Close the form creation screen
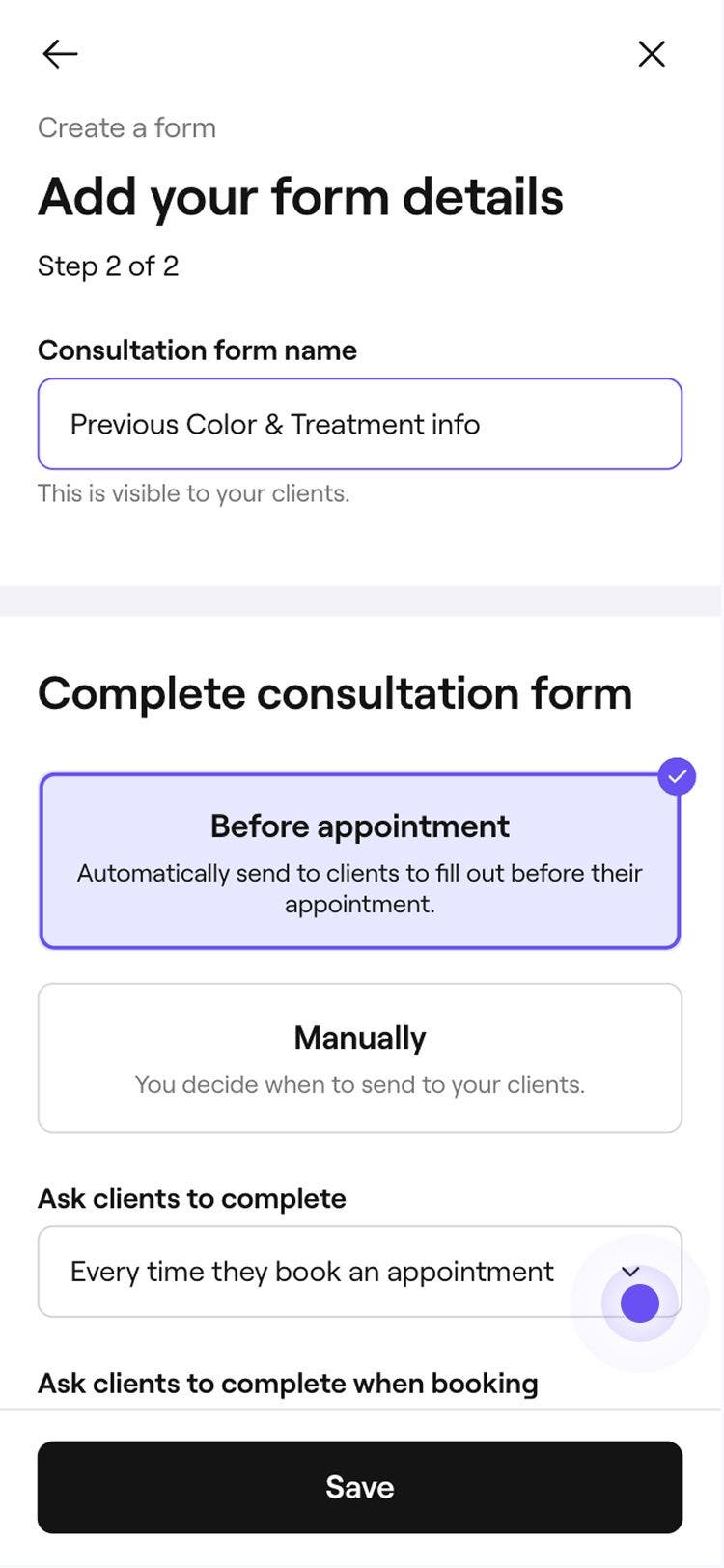The height and width of the screenshot is (1568, 724). [x=652, y=54]
